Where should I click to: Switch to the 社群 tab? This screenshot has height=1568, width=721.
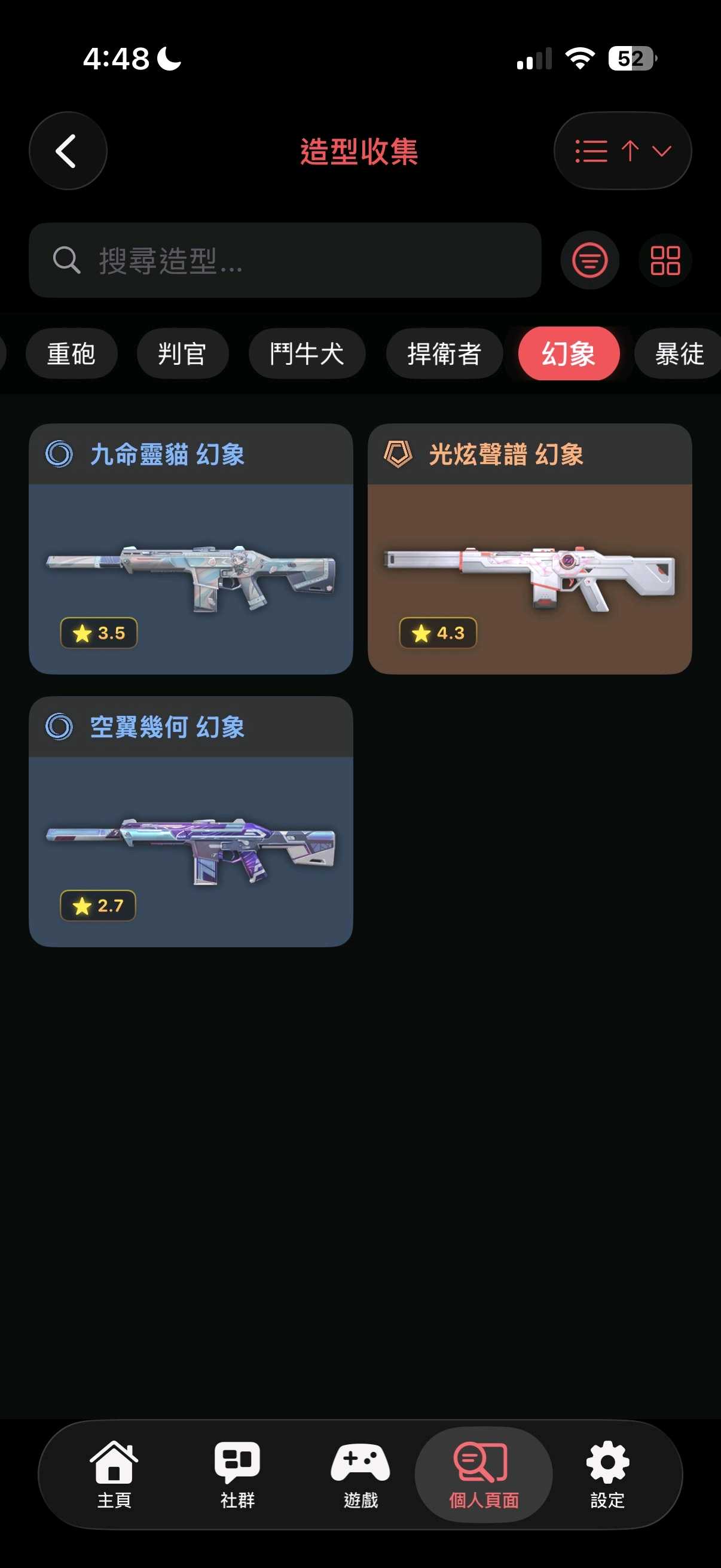click(237, 1474)
